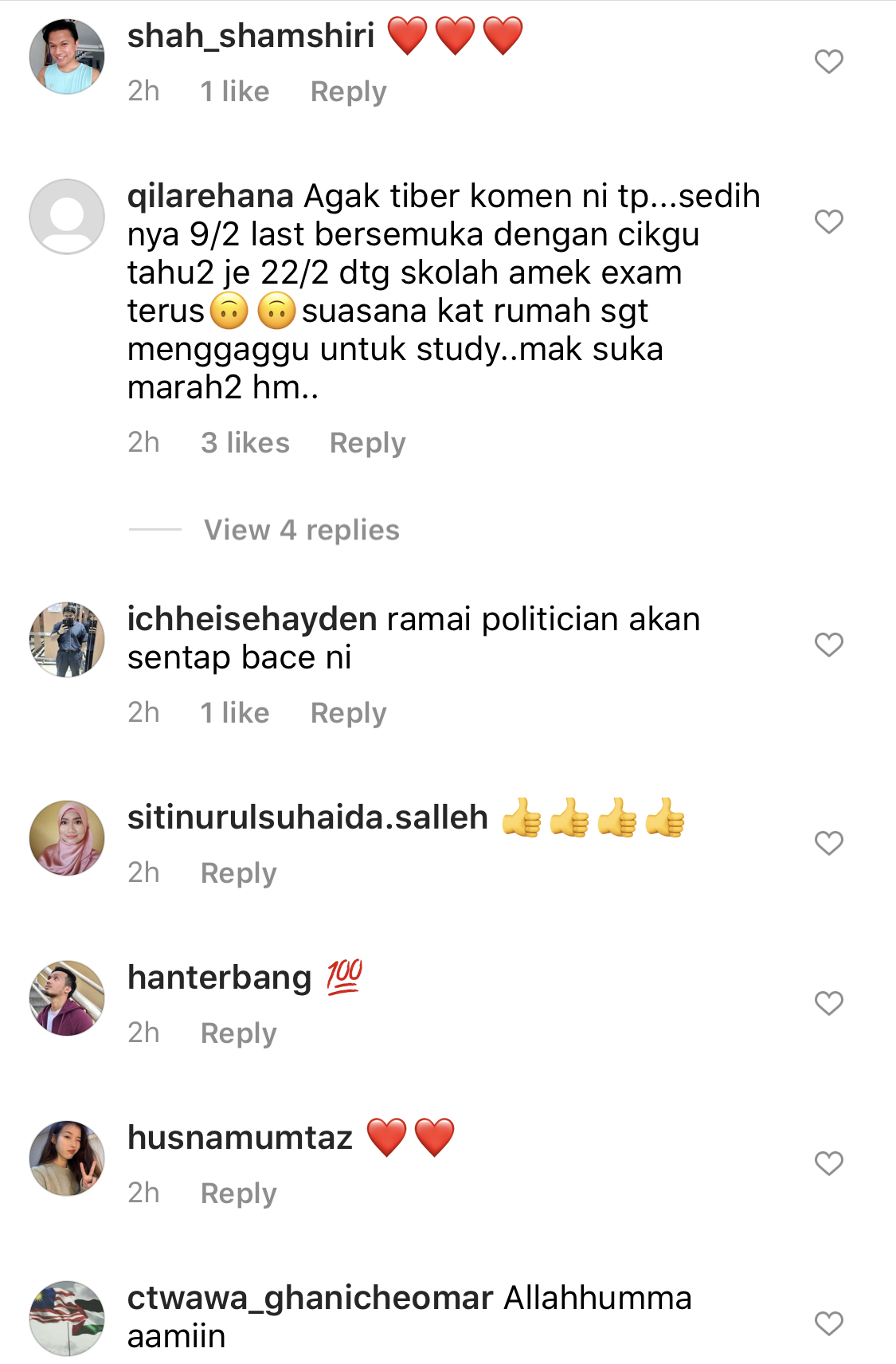The width and height of the screenshot is (896, 1364).
Task: Open husnamumtaz's profile avatar
Action: click(x=67, y=1158)
